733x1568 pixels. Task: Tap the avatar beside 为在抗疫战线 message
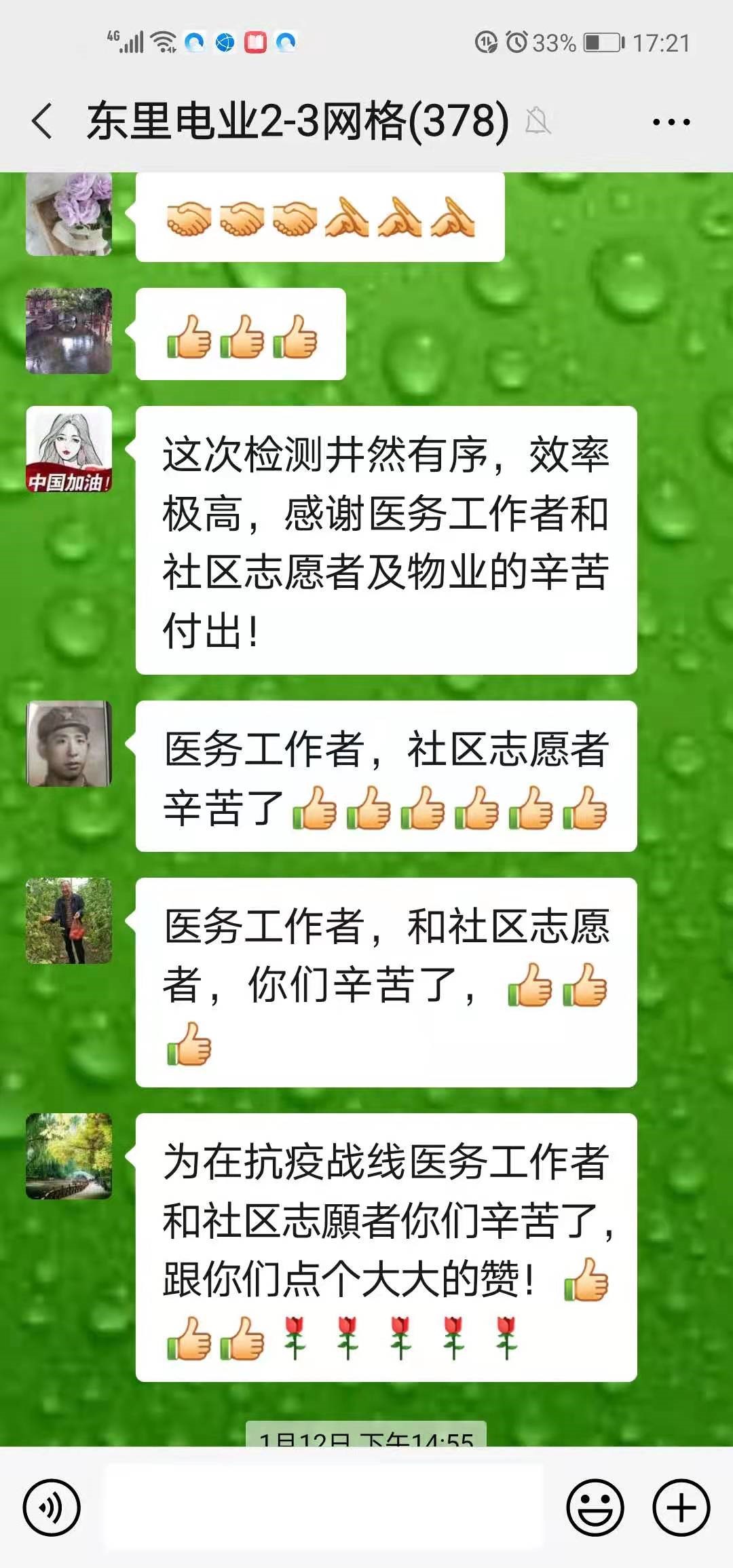(69, 1156)
